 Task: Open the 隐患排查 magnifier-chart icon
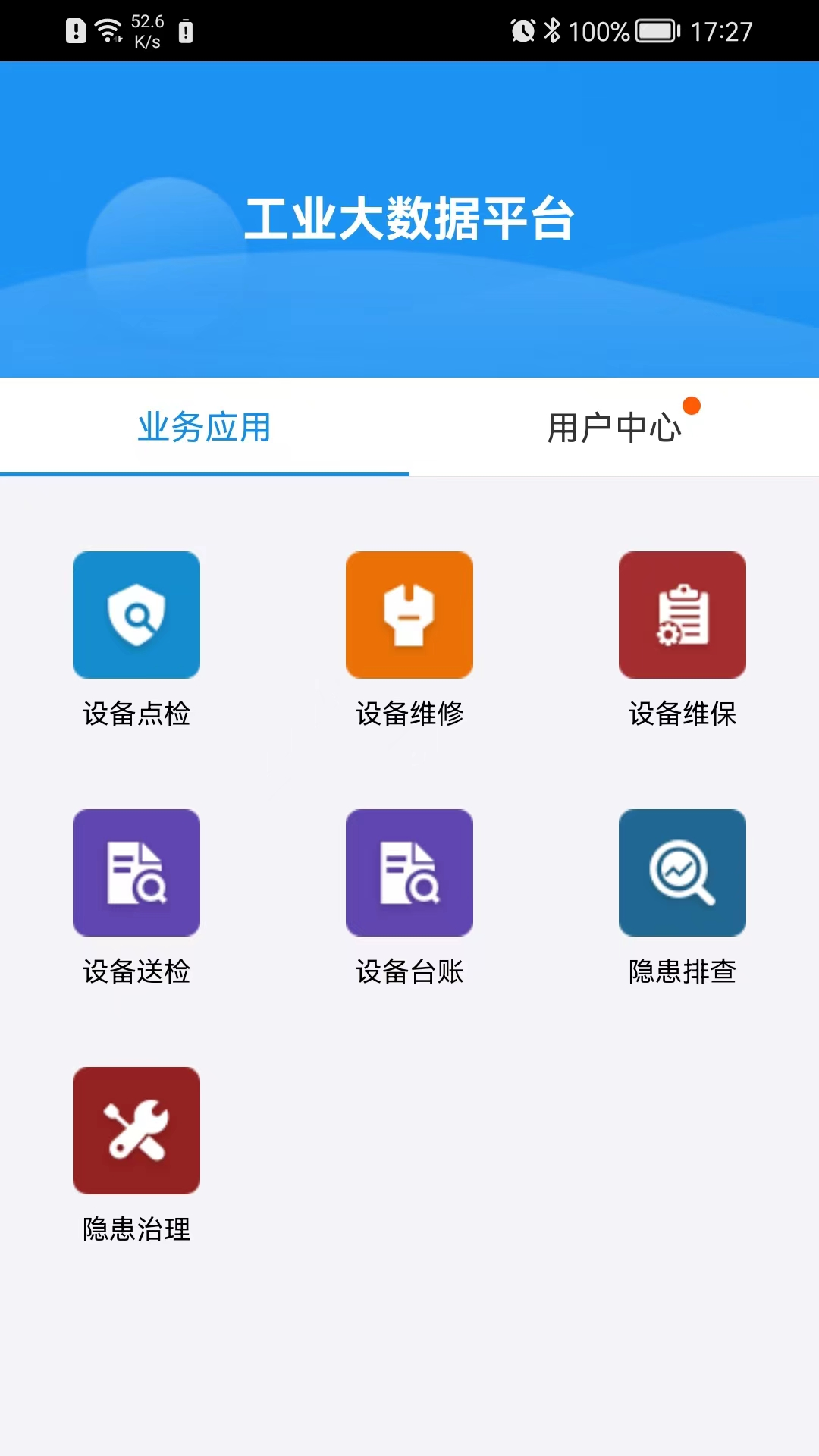tap(682, 873)
